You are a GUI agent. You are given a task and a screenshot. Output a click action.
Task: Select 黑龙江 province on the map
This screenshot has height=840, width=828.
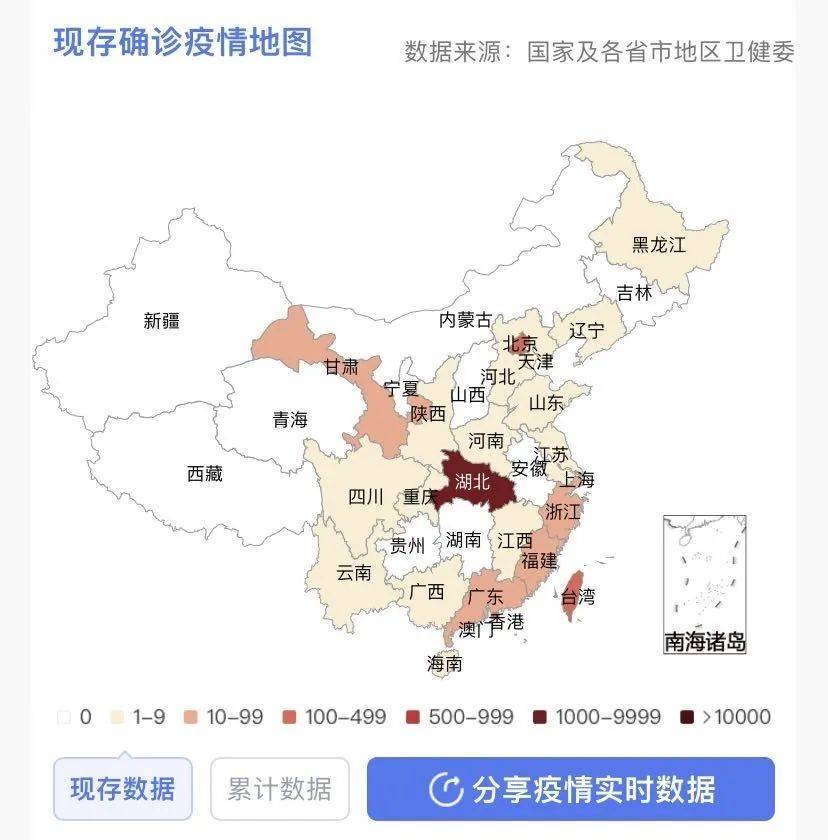click(659, 244)
